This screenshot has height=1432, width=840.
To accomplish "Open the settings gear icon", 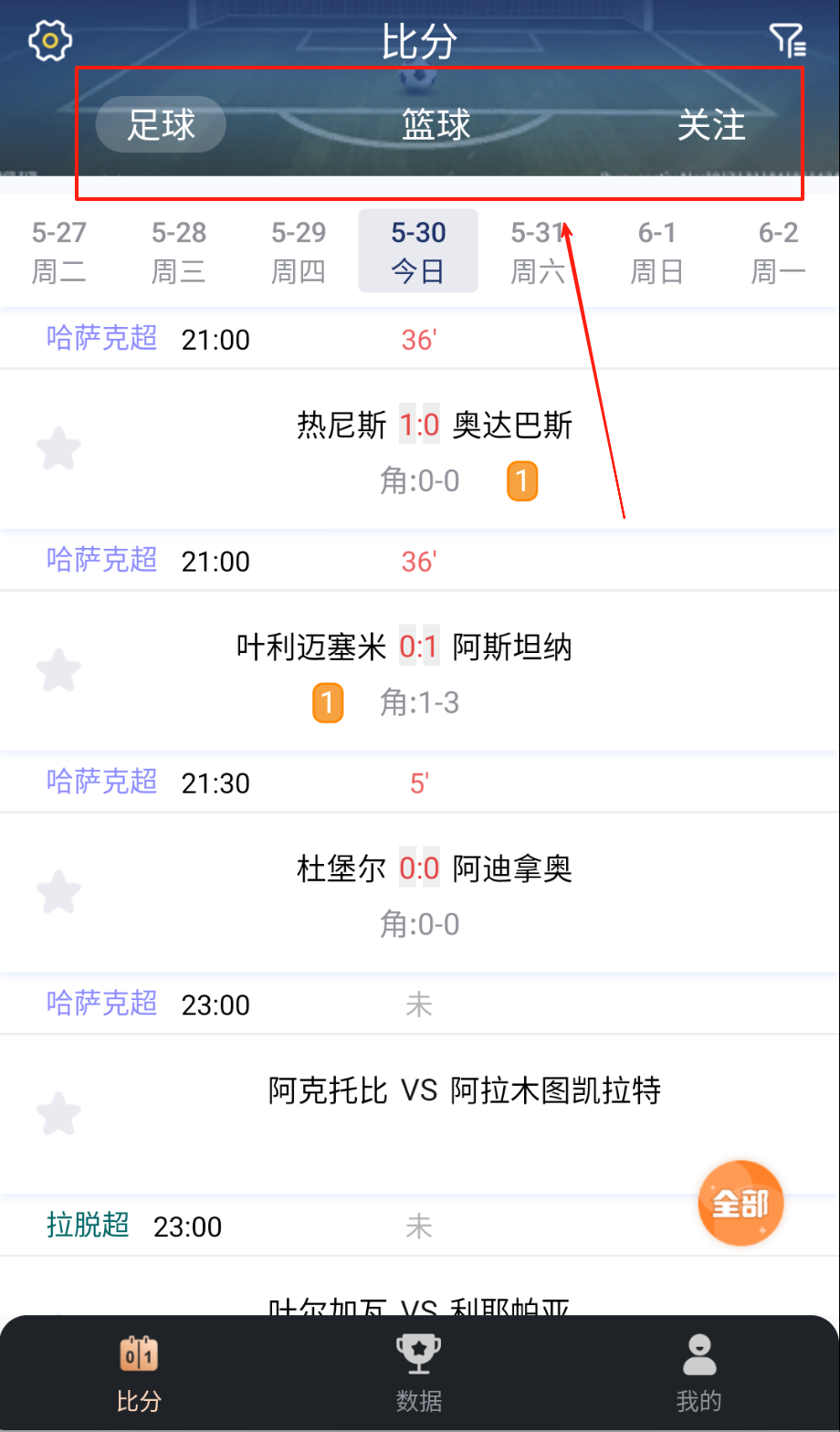I will point(50,40).
